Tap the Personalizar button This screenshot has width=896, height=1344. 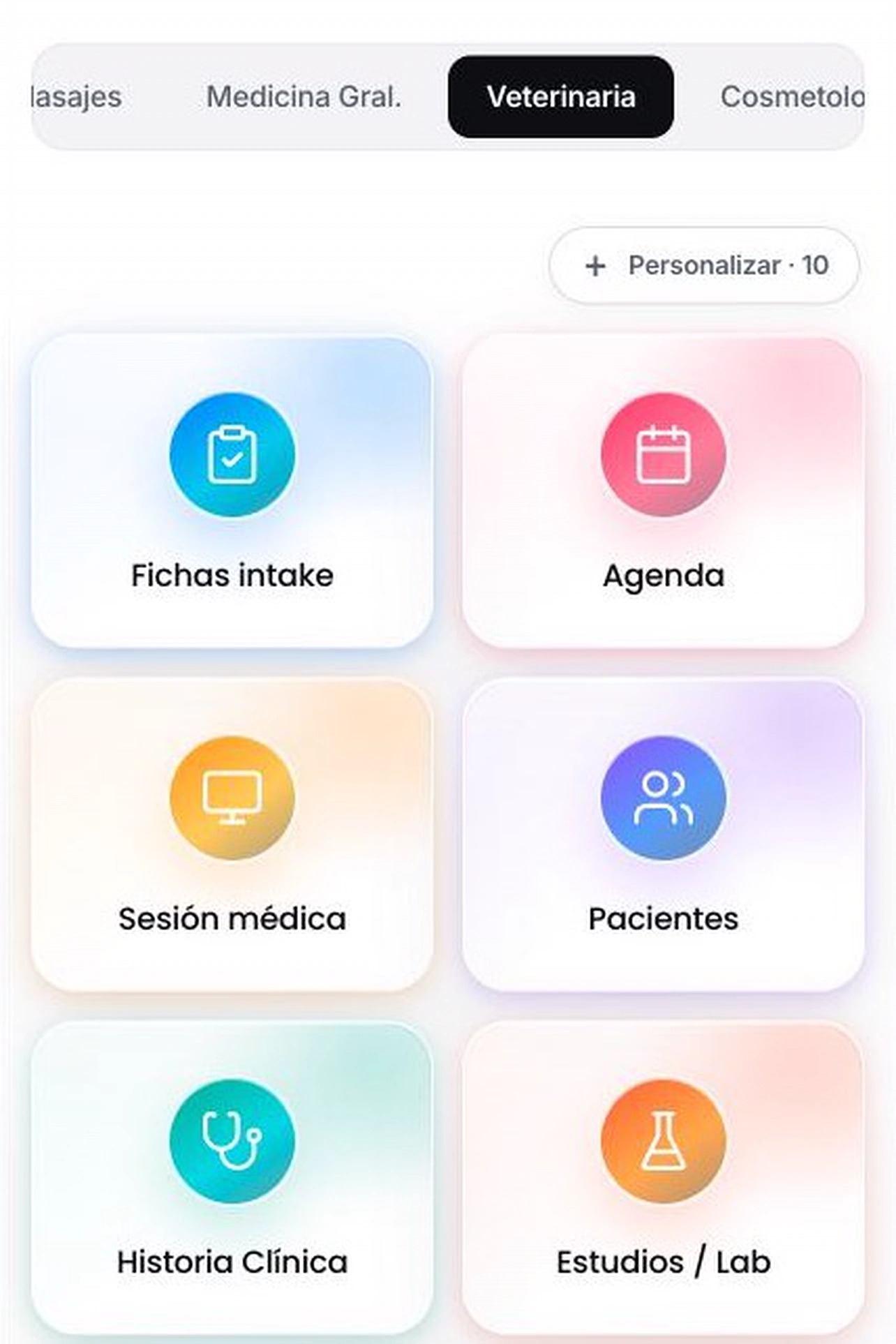pyautogui.click(x=704, y=265)
